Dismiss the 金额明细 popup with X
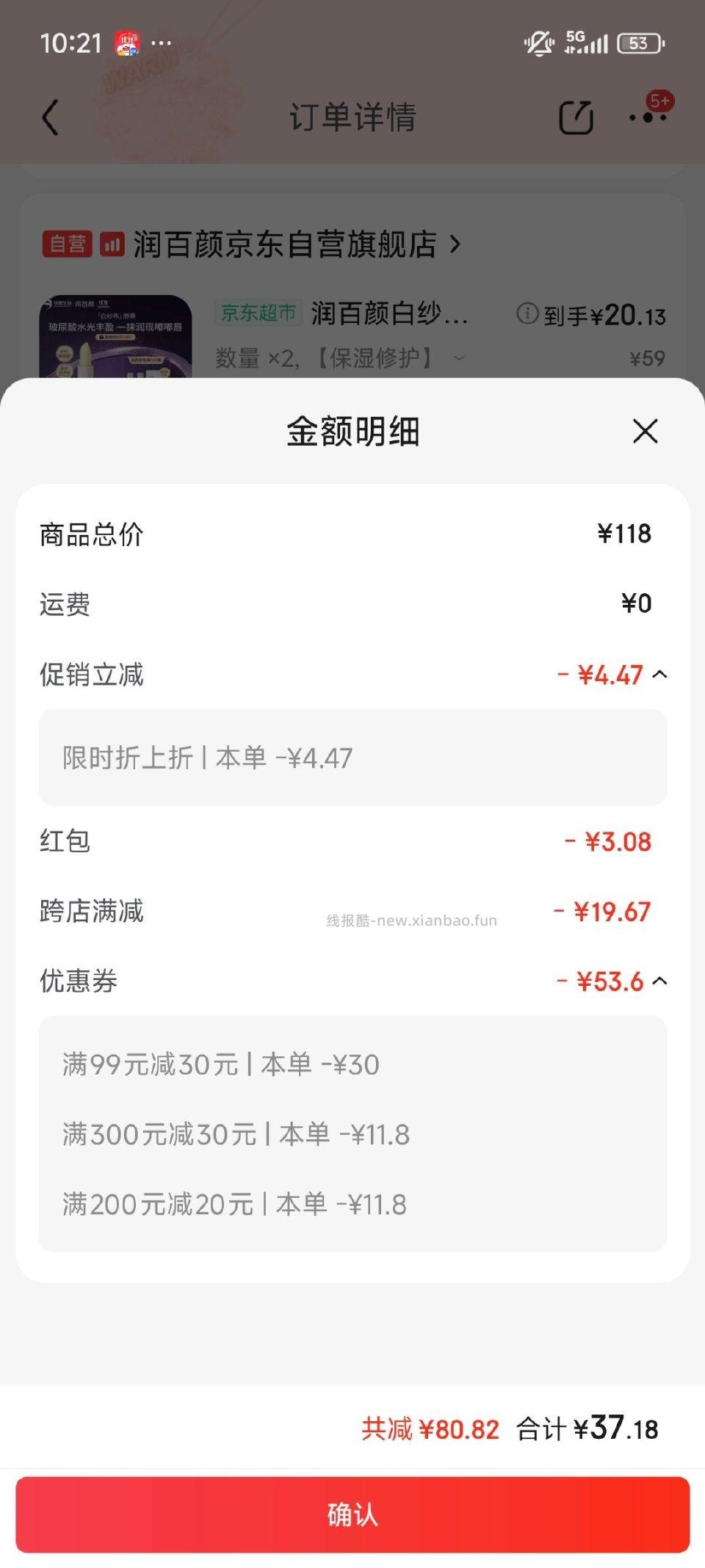Image resolution: width=705 pixels, height=1568 pixels. [x=644, y=431]
